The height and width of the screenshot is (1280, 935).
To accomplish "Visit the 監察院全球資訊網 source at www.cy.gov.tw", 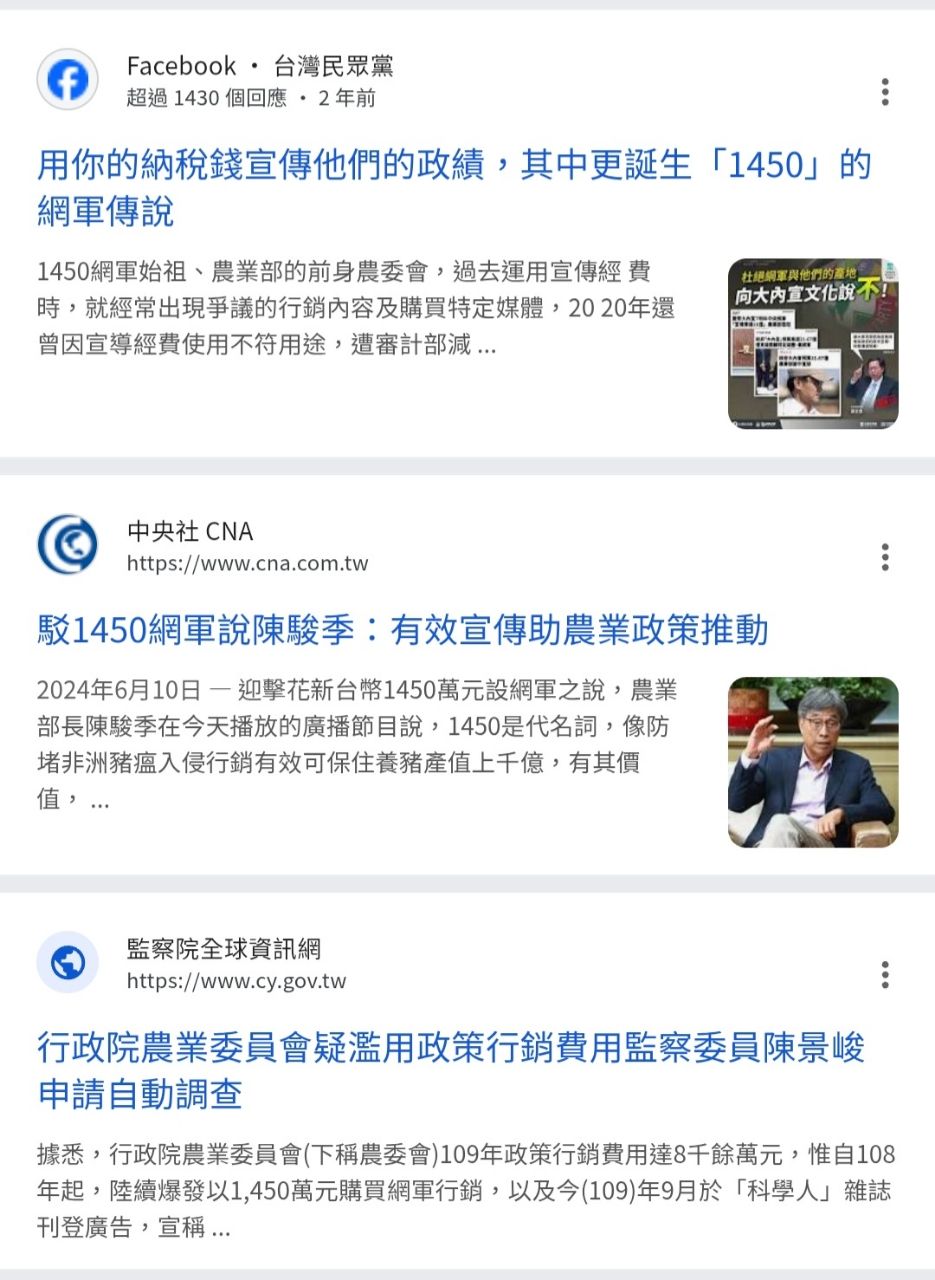I will pyautogui.click(x=236, y=964).
